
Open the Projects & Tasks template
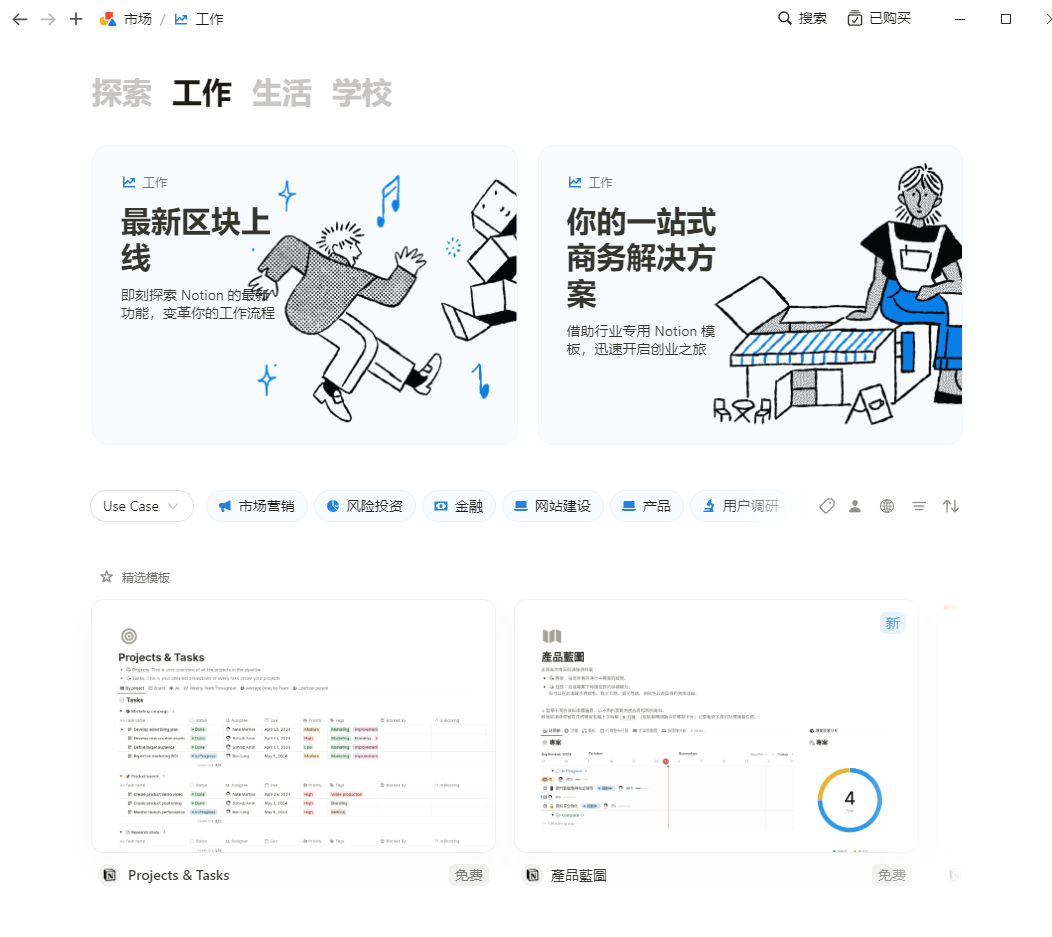point(293,726)
